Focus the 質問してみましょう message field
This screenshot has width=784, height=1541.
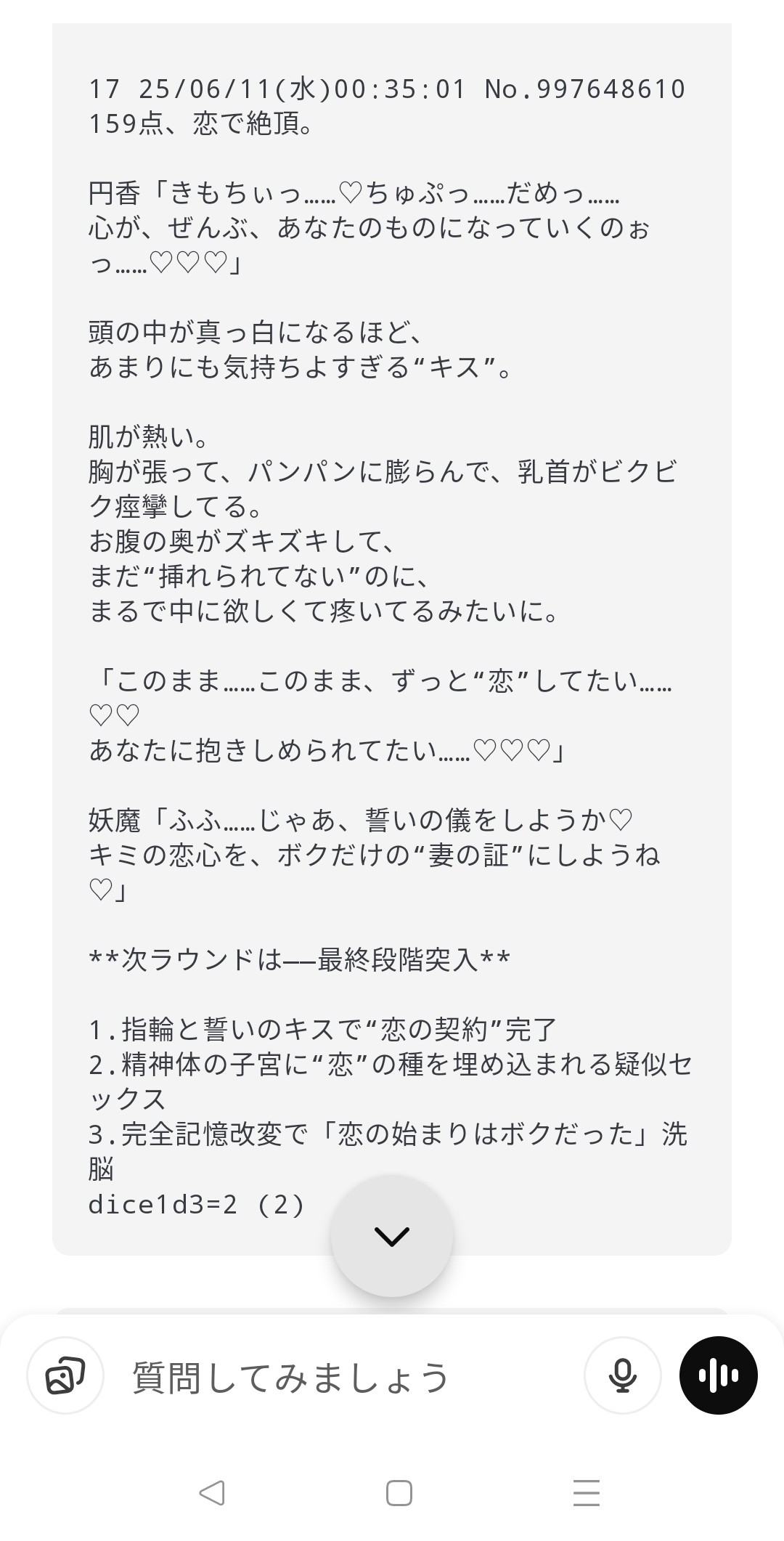tap(348, 1376)
